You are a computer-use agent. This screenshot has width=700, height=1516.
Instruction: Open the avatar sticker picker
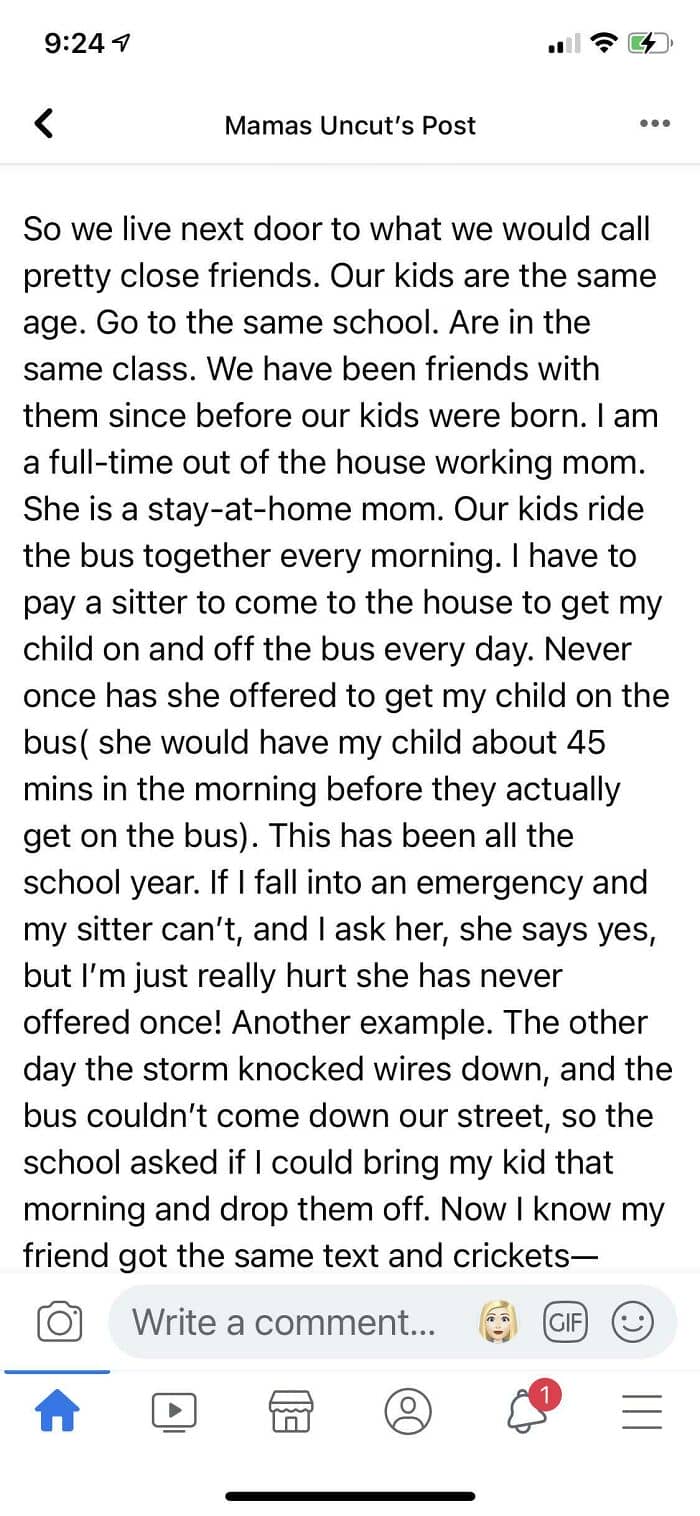click(x=498, y=1322)
